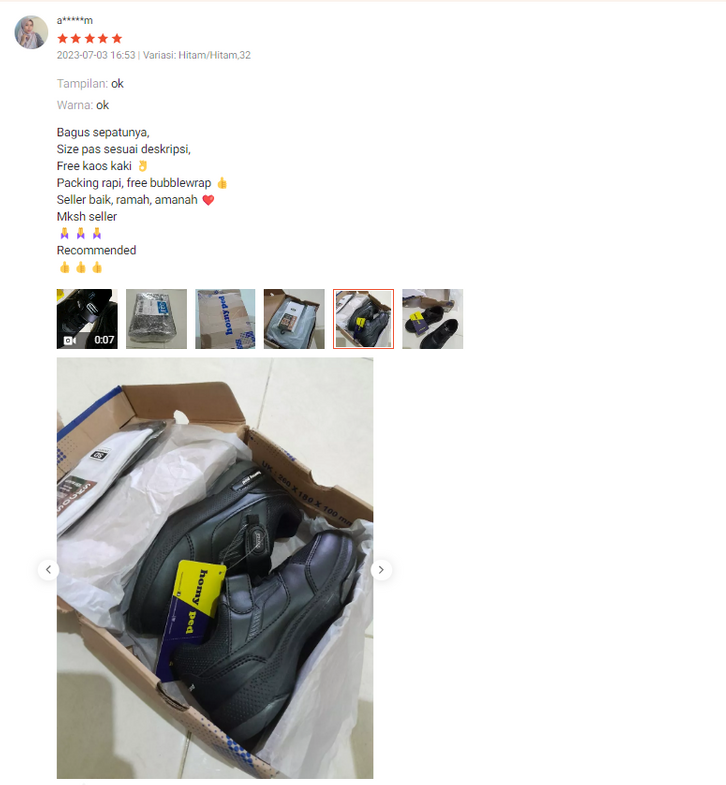The height and width of the screenshot is (785, 726).
Task: Open reviewer a*****m's profile avatar
Action: [31, 32]
